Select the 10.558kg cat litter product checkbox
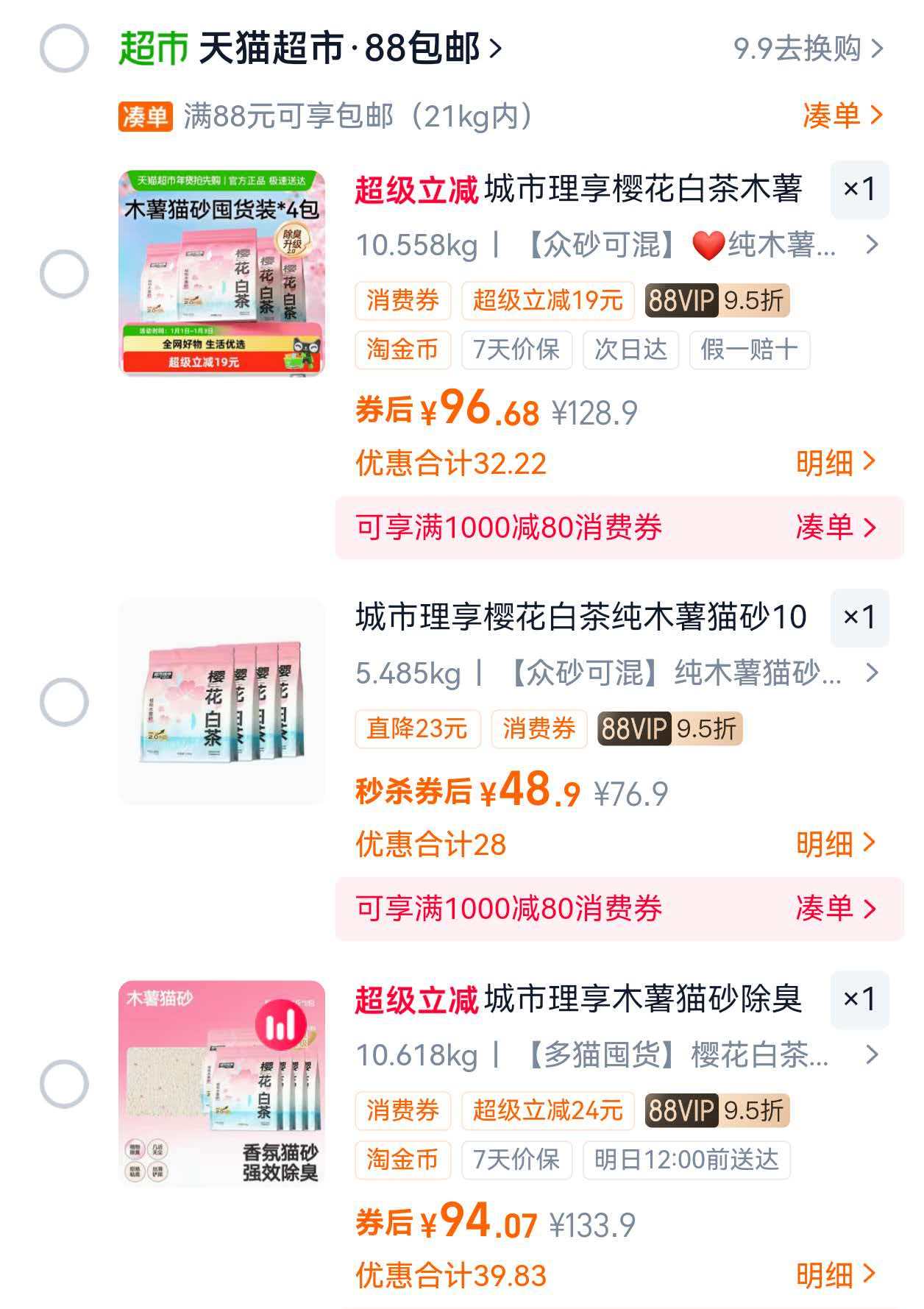This screenshot has width=924, height=1309. (x=63, y=272)
